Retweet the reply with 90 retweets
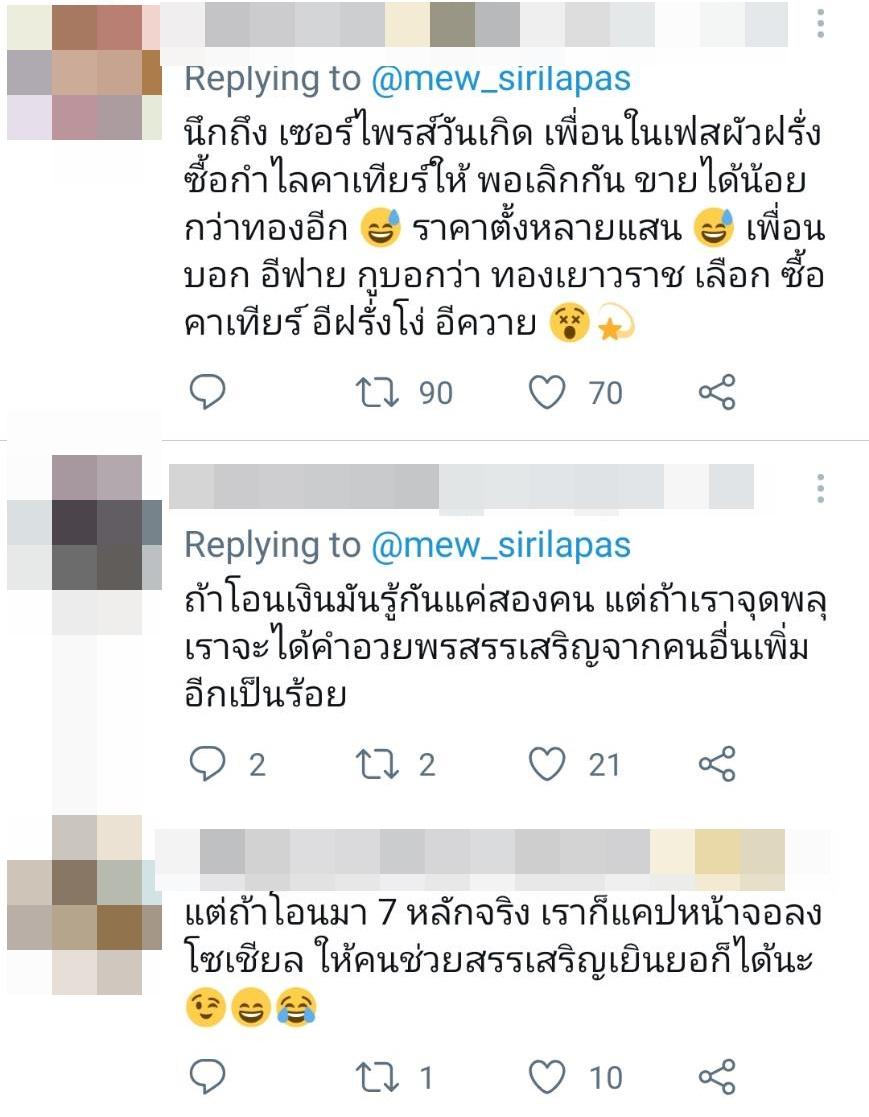Image resolution: width=869 pixels, height=1117 pixels. click(376, 393)
